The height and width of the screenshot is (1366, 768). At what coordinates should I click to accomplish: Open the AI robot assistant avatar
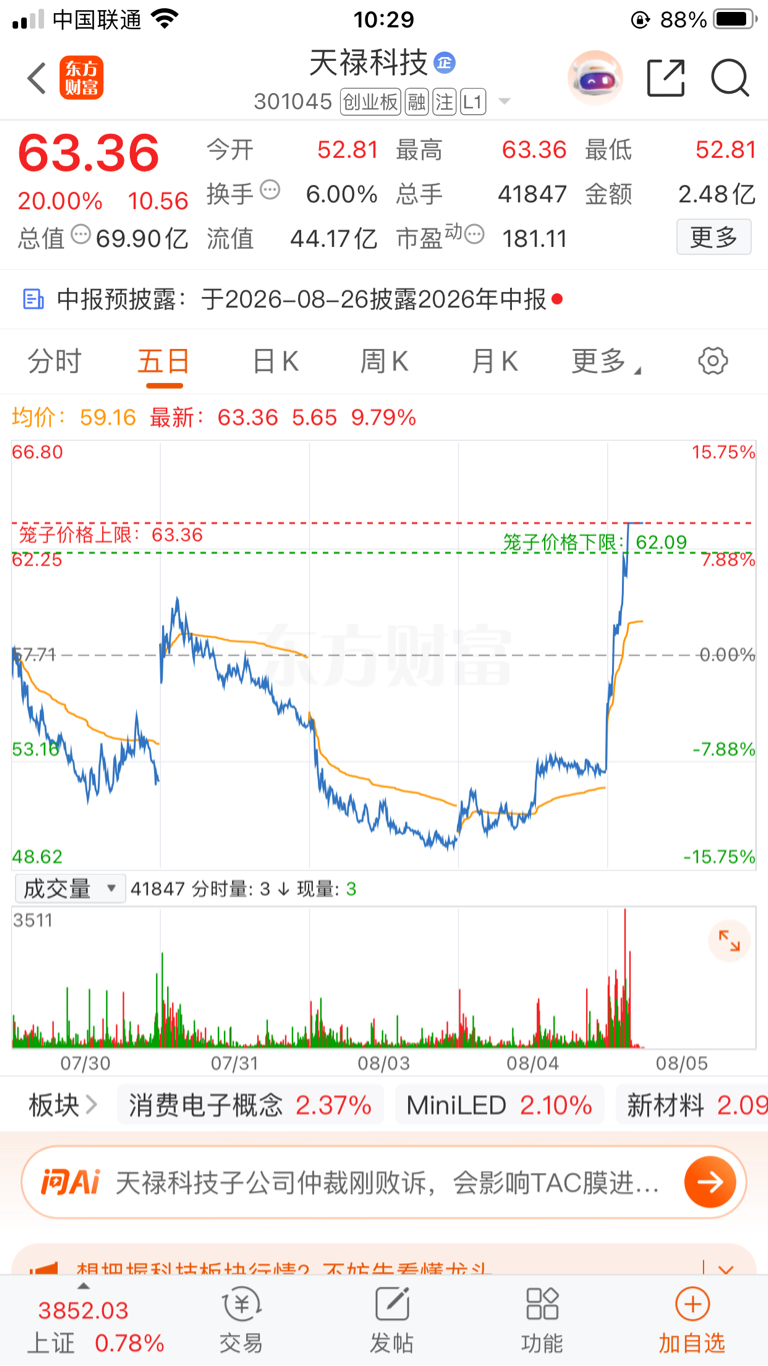pyautogui.click(x=595, y=78)
